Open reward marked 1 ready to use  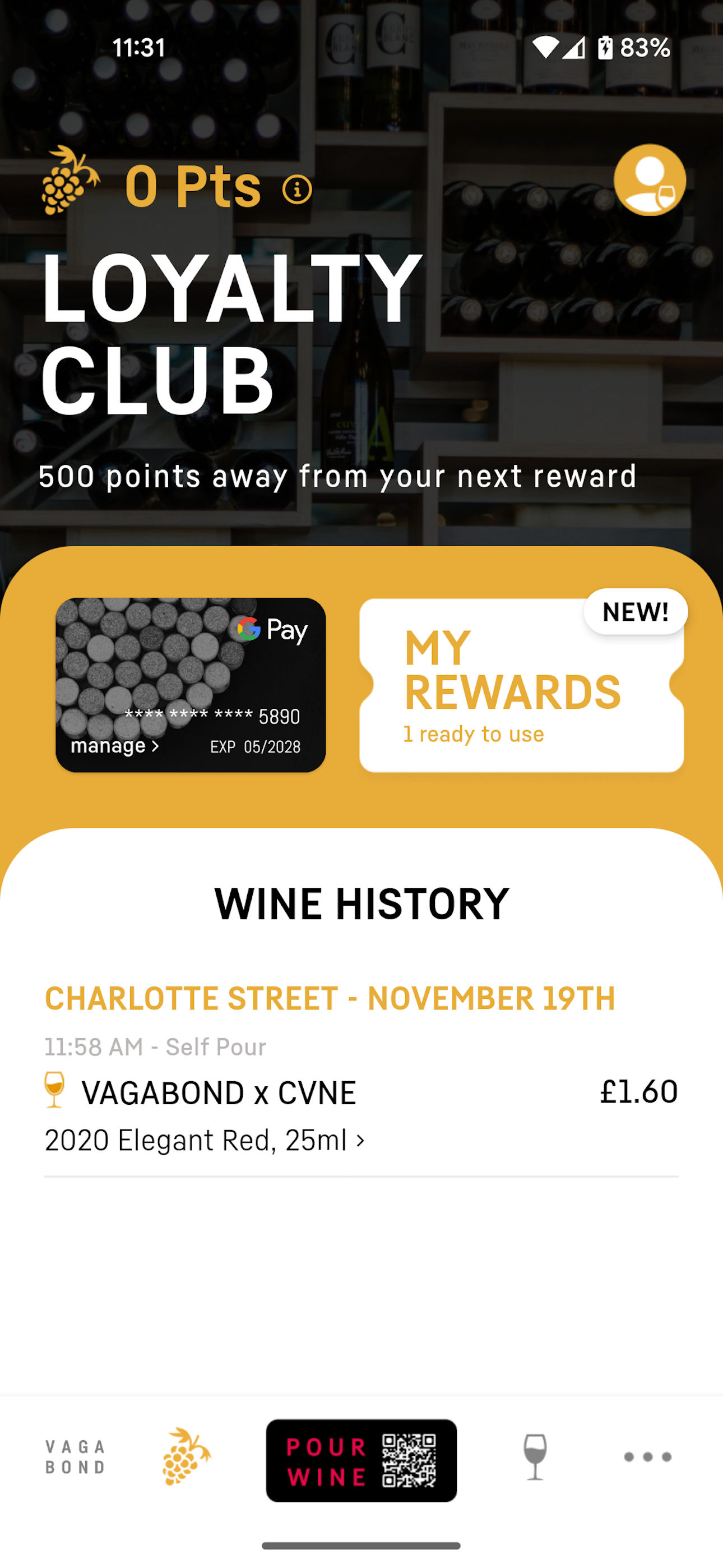472,734
